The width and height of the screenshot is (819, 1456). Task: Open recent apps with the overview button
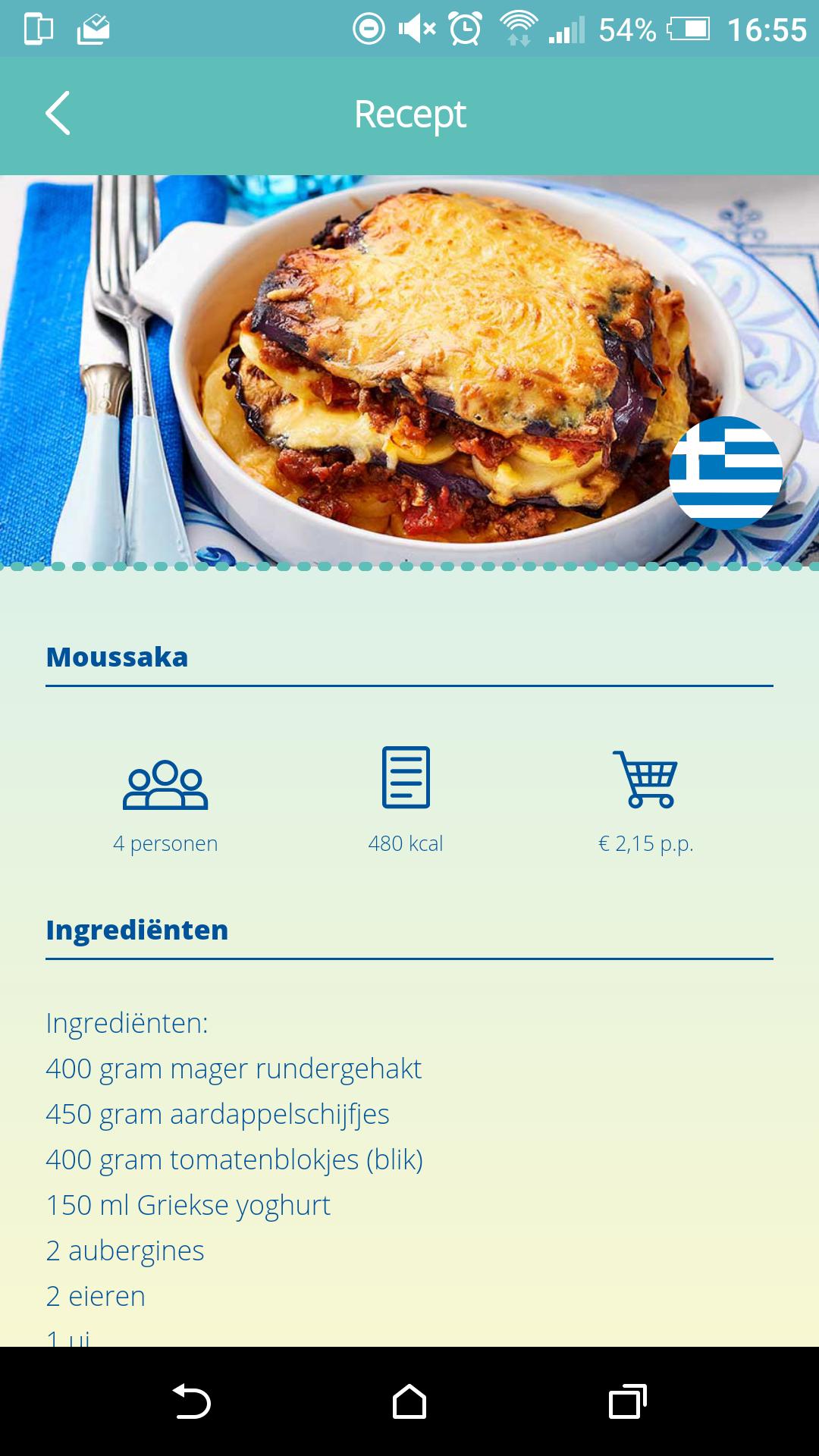(626, 1401)
